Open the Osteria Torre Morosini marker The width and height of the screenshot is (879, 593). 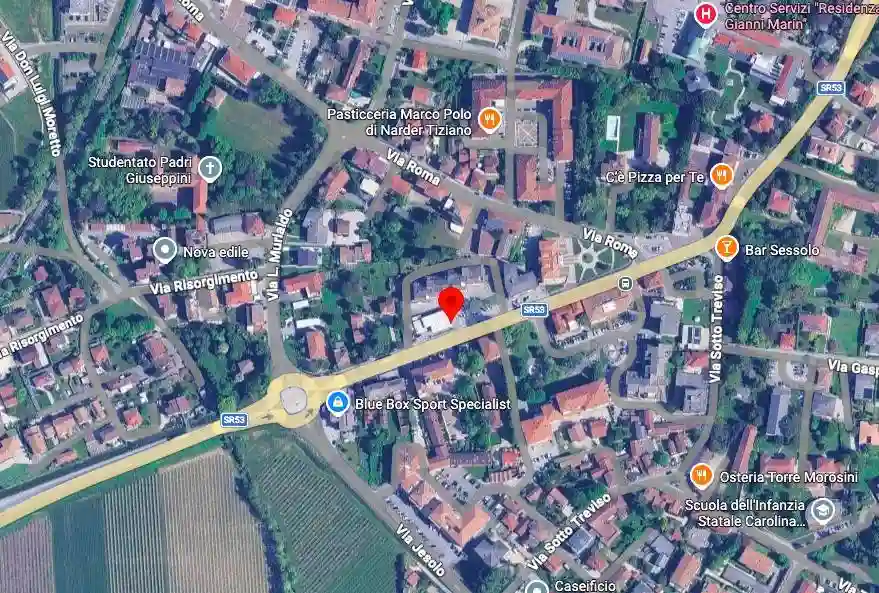[x=702, y=476]
